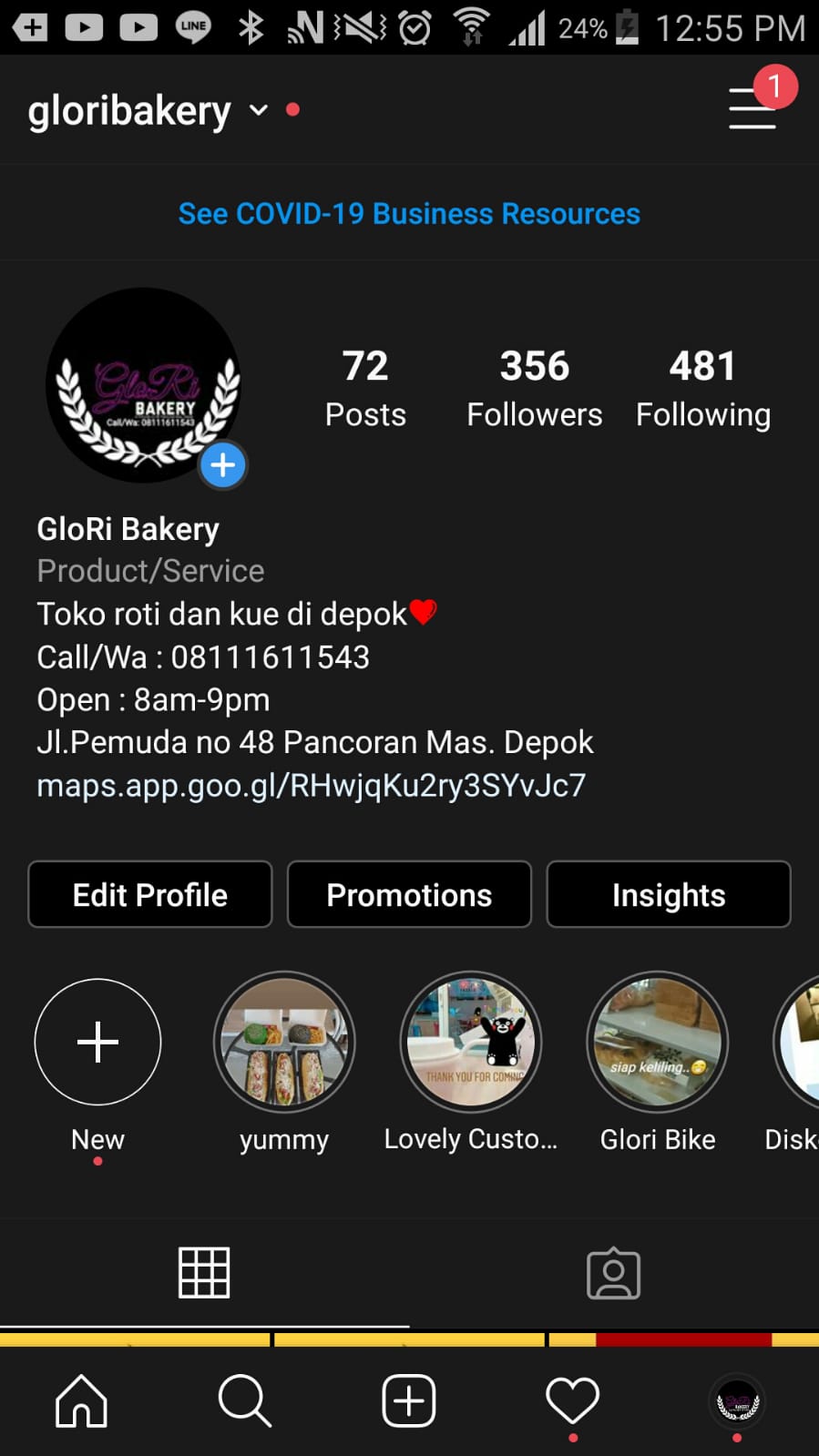The height and width of the screenshot is (1456, 819).
Task: View the 356 Followers list
Action: (x=534, y=387)
